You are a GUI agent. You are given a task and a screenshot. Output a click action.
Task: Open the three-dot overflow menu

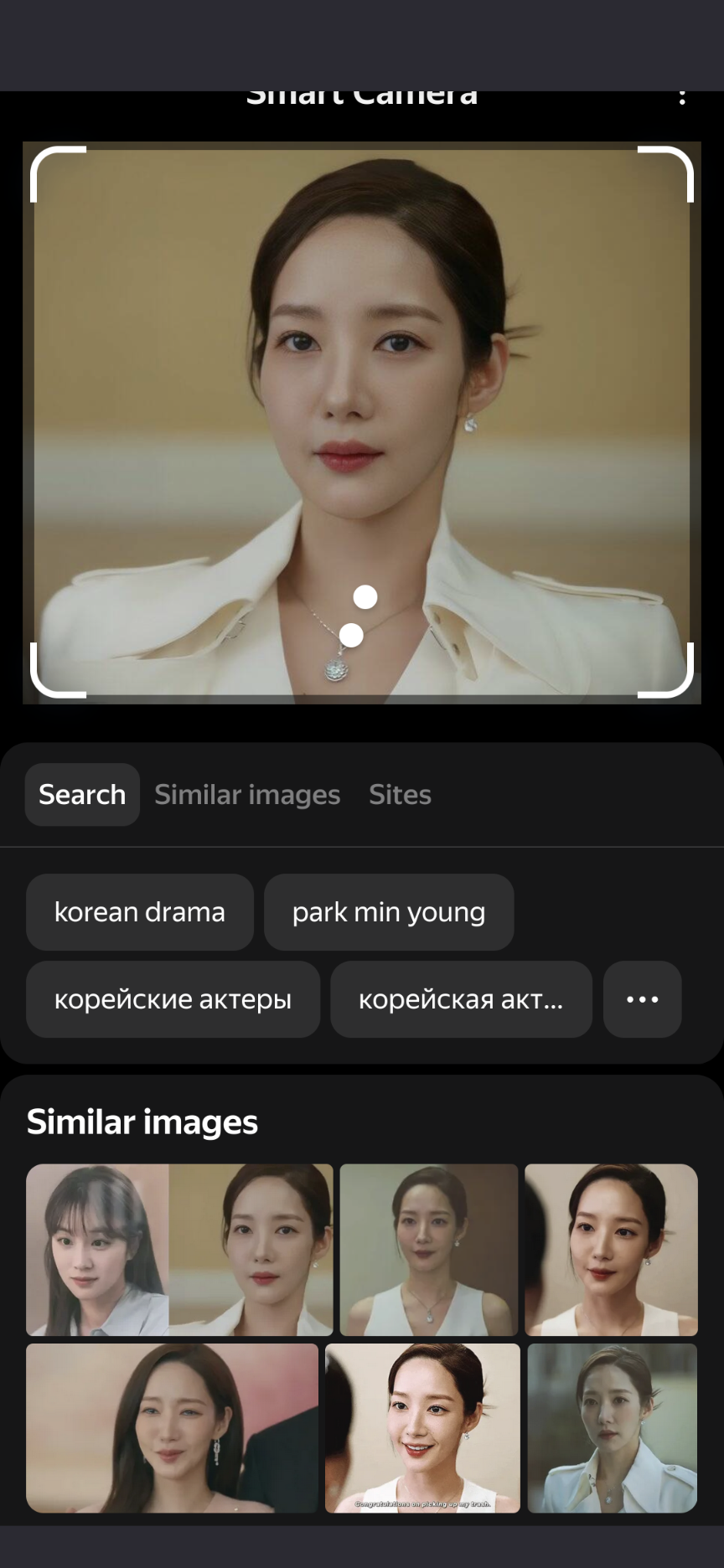682,97
